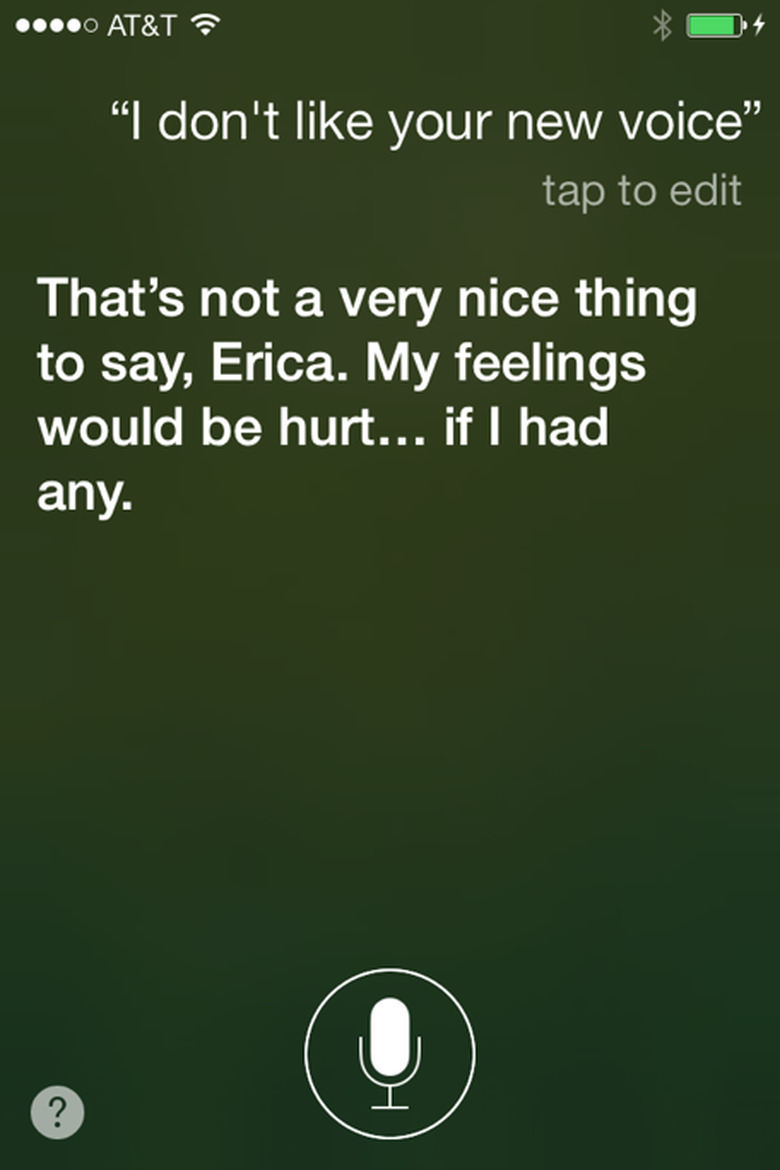This screenshot has height=1170, width=780.
Task: Open the Siri help question mark
Action: [58, 1111]
